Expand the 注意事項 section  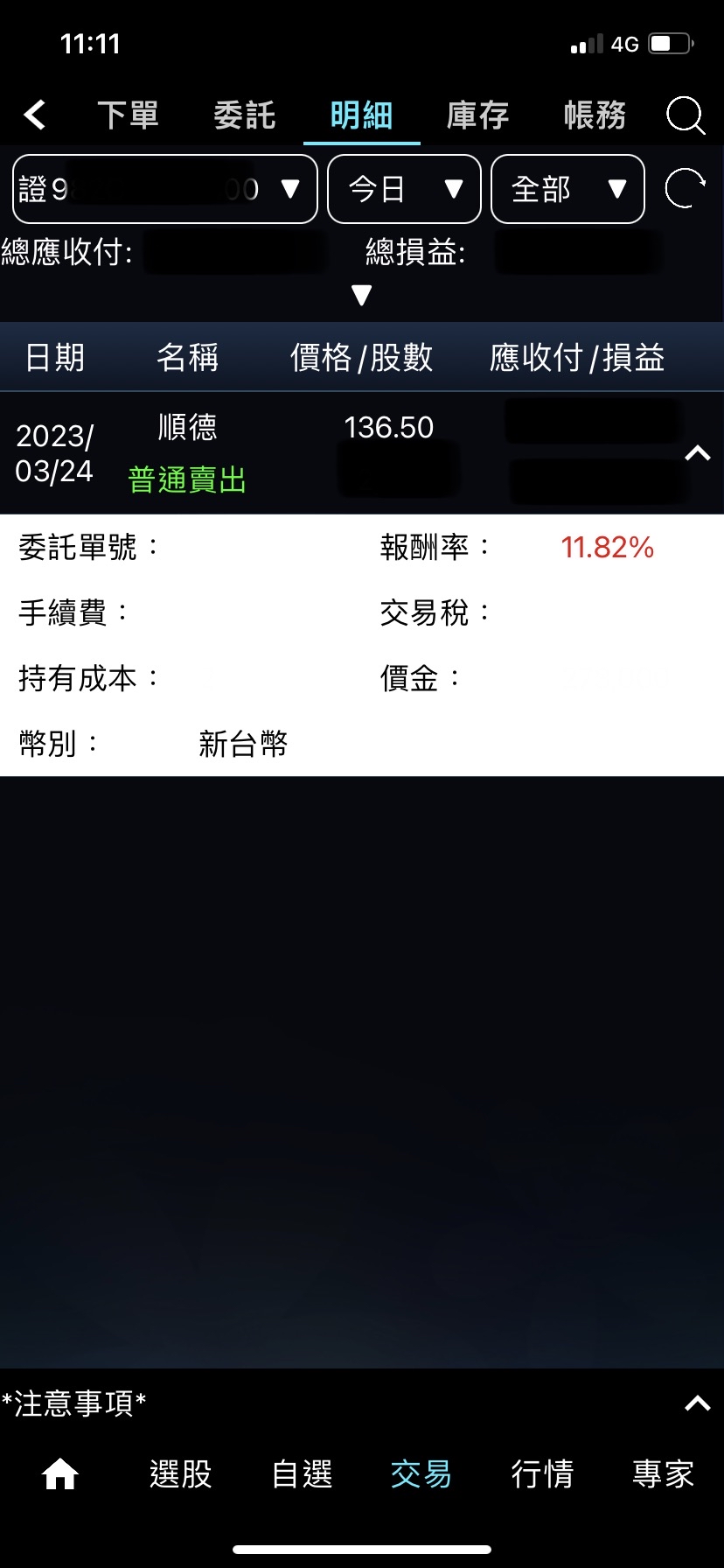pyautogui.click(x=697, y=1403)
